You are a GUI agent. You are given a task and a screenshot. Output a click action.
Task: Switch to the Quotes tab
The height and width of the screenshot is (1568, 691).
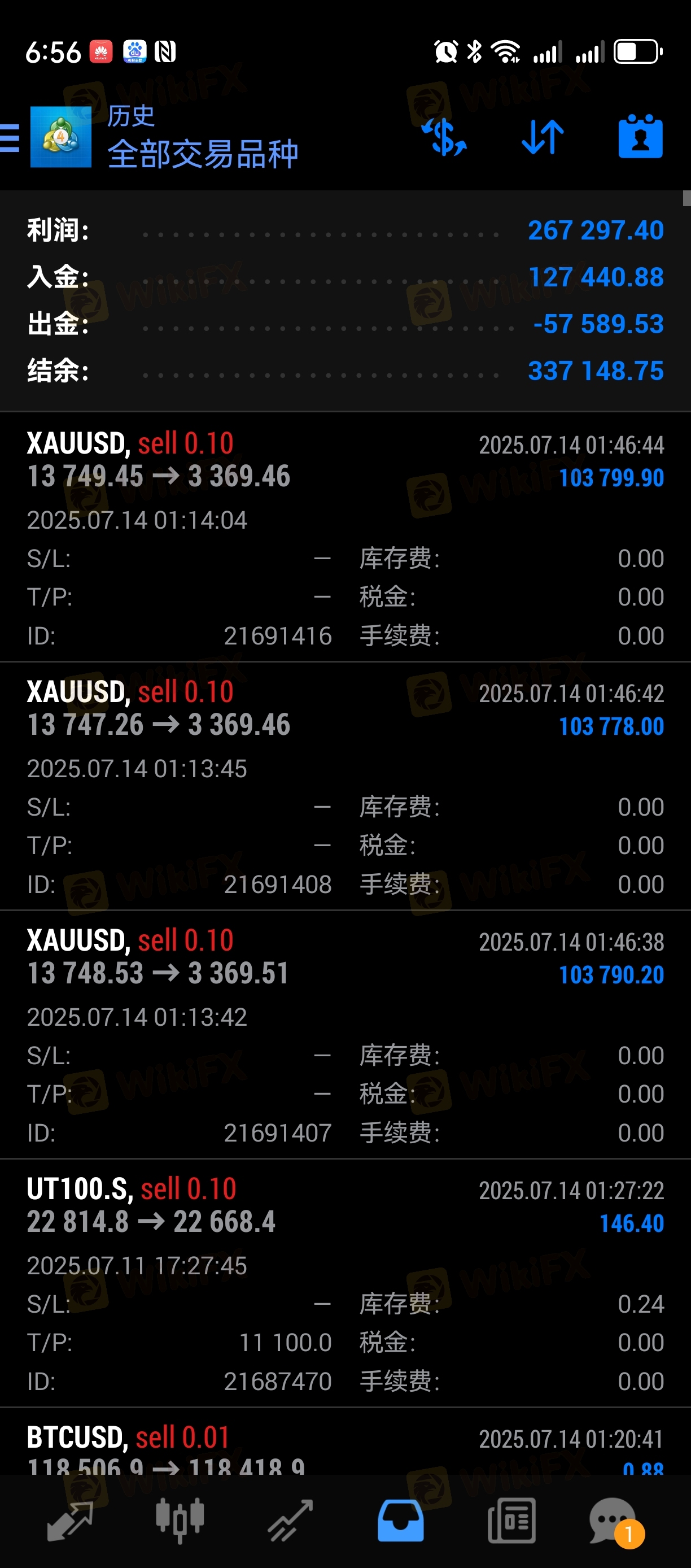pyautogui.click(x=69, y=1521)
